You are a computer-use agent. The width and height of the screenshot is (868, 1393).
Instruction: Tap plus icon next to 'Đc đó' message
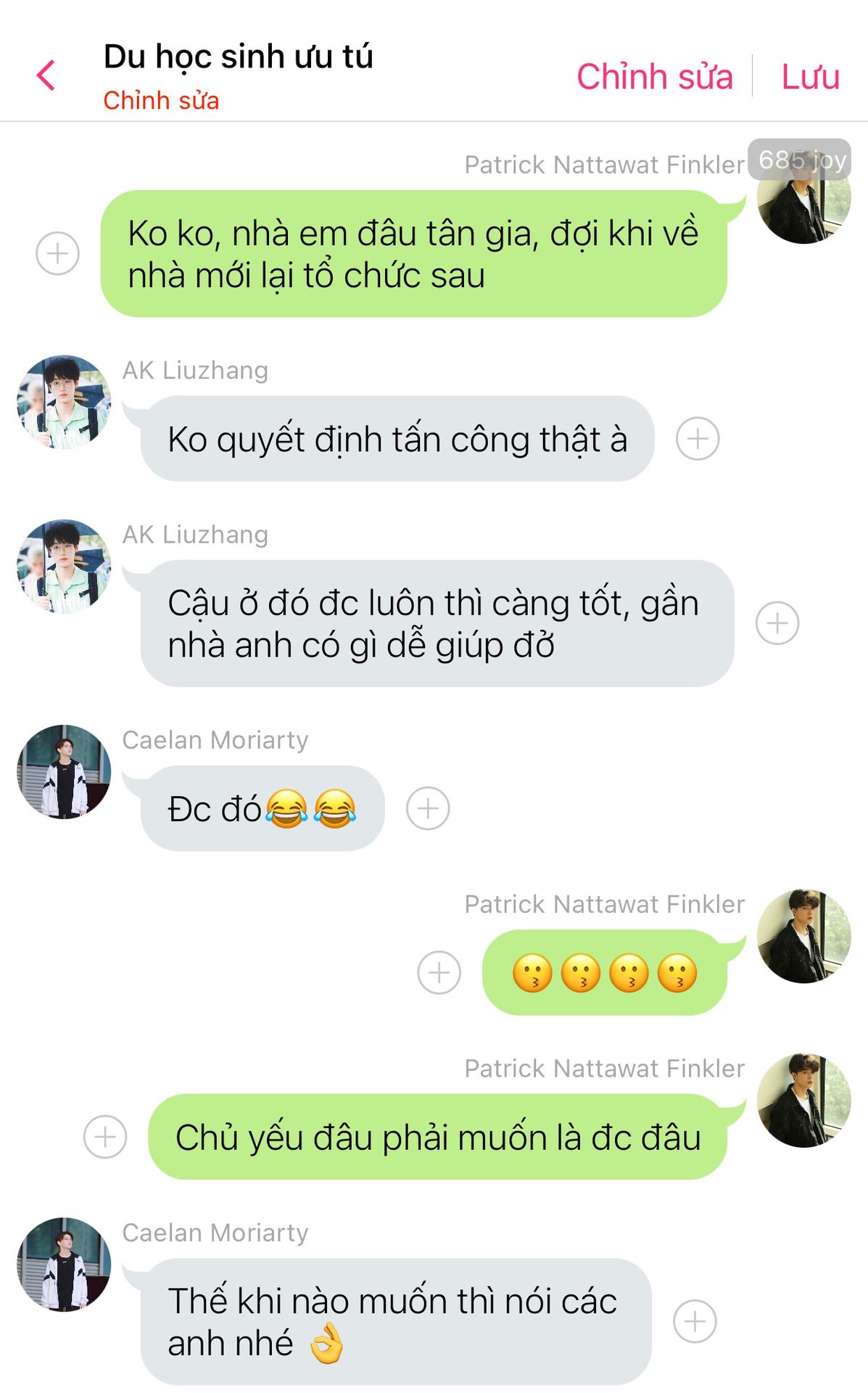(428, 808)
